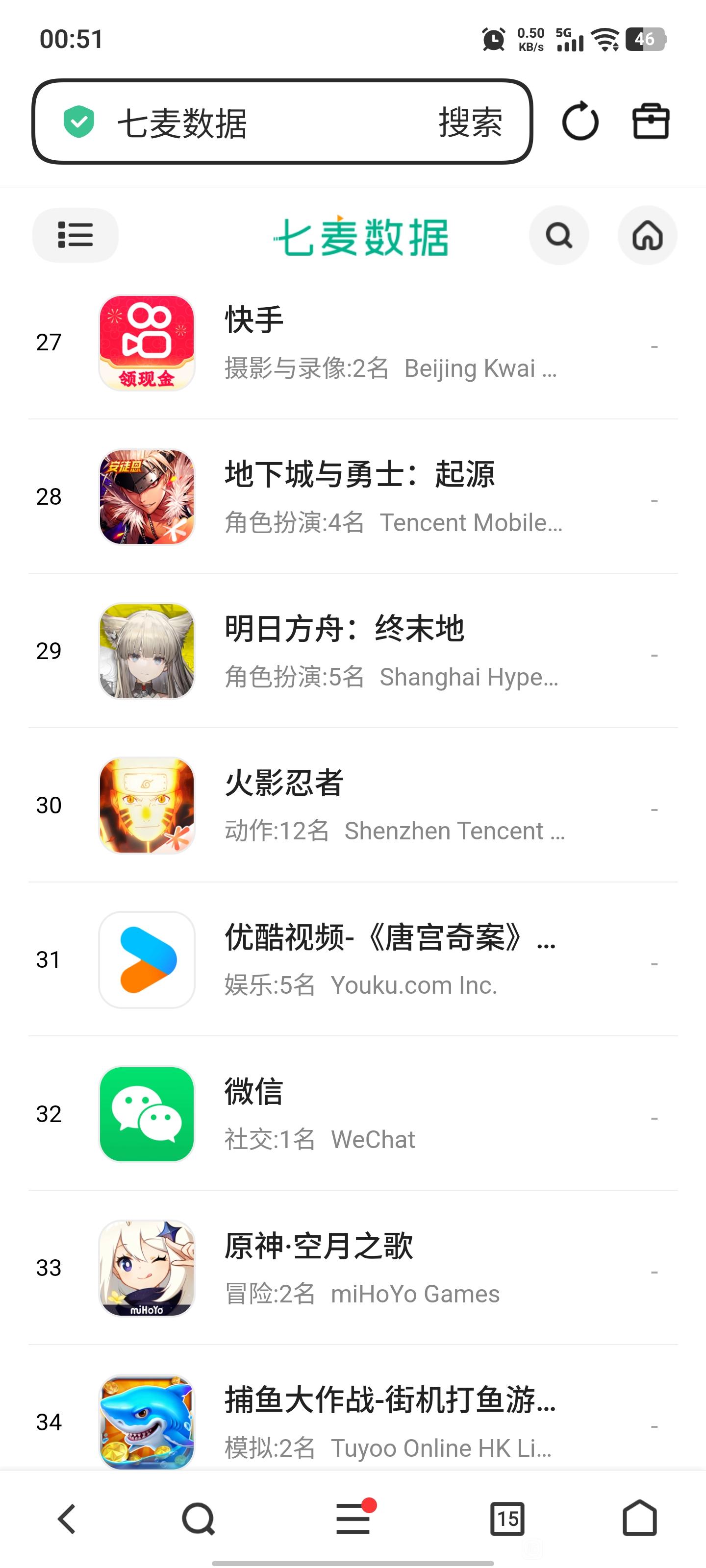
Task: Open browser search from the bottom bar
Action: click(x=199, y=1519)
